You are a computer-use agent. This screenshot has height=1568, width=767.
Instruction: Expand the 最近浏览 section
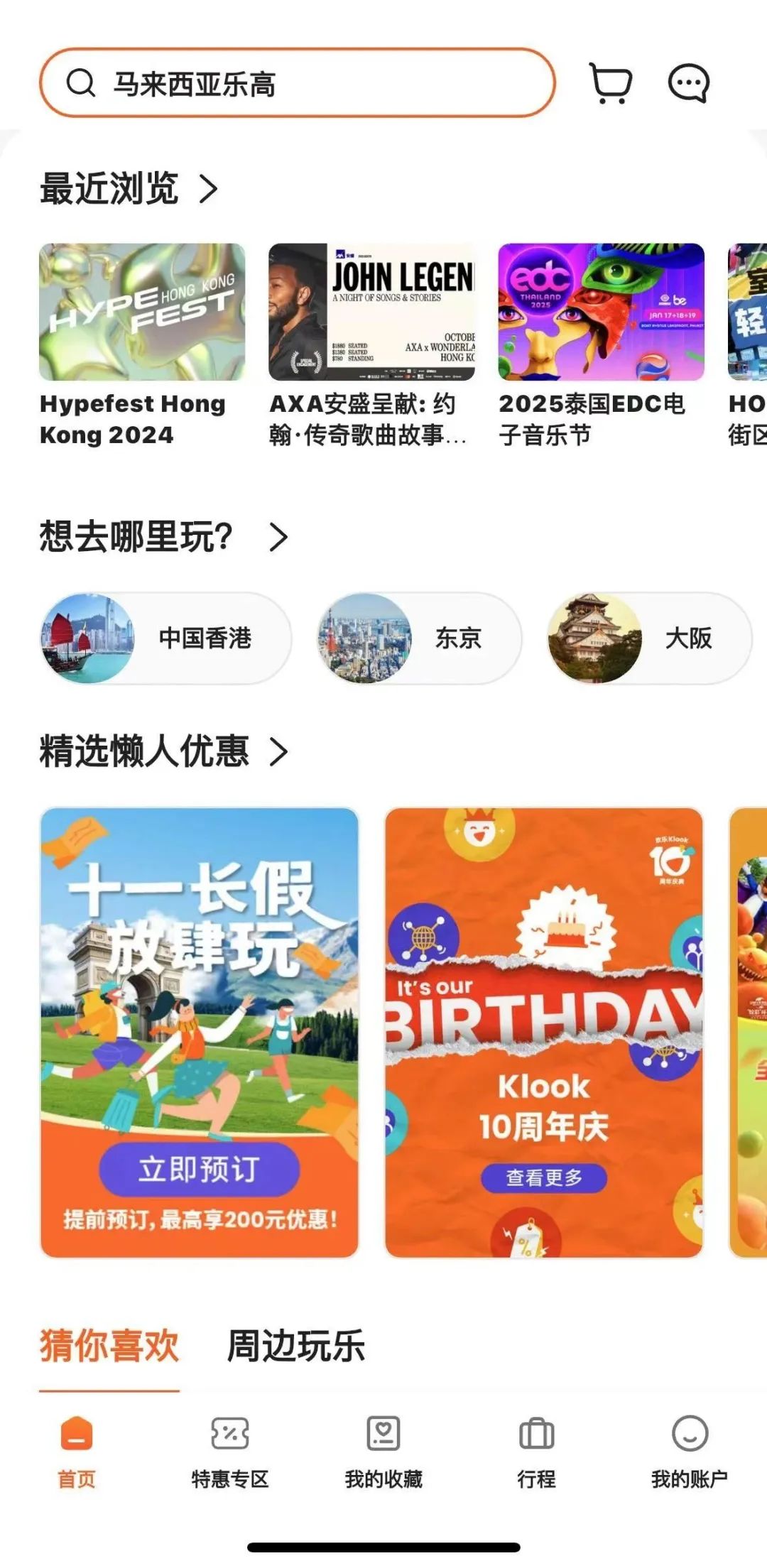(x=208, y=189)
